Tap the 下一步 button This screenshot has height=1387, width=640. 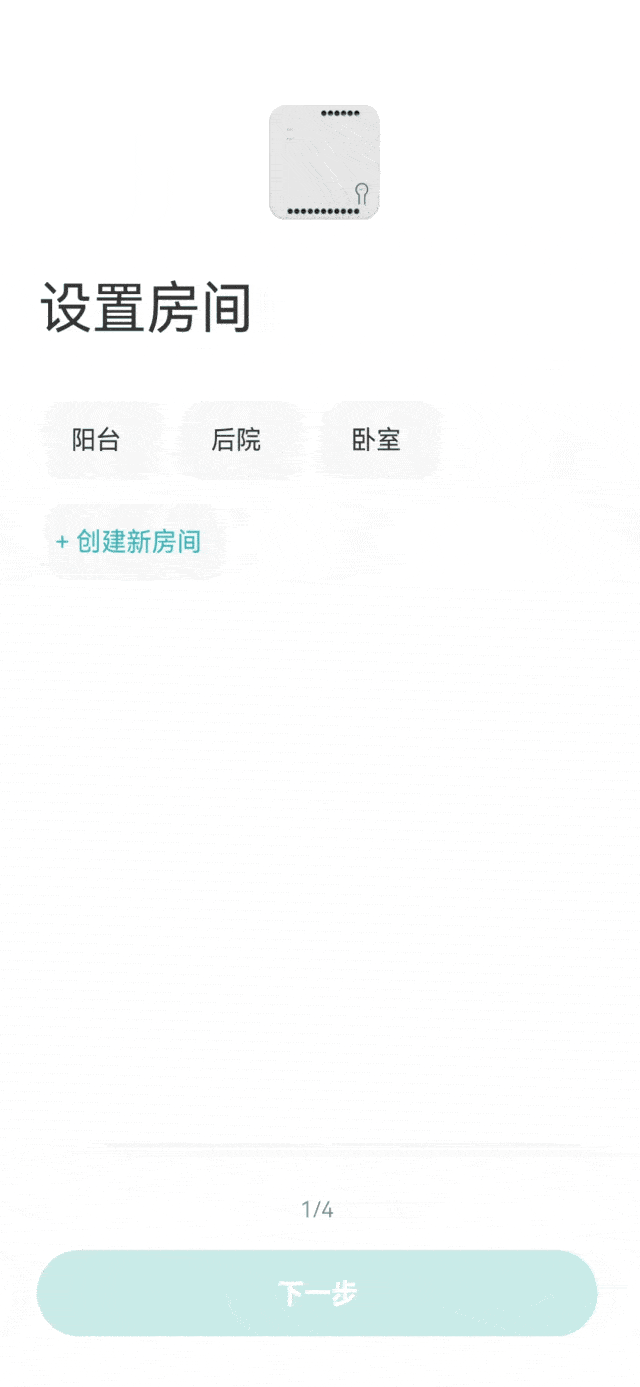[317, 1293]
